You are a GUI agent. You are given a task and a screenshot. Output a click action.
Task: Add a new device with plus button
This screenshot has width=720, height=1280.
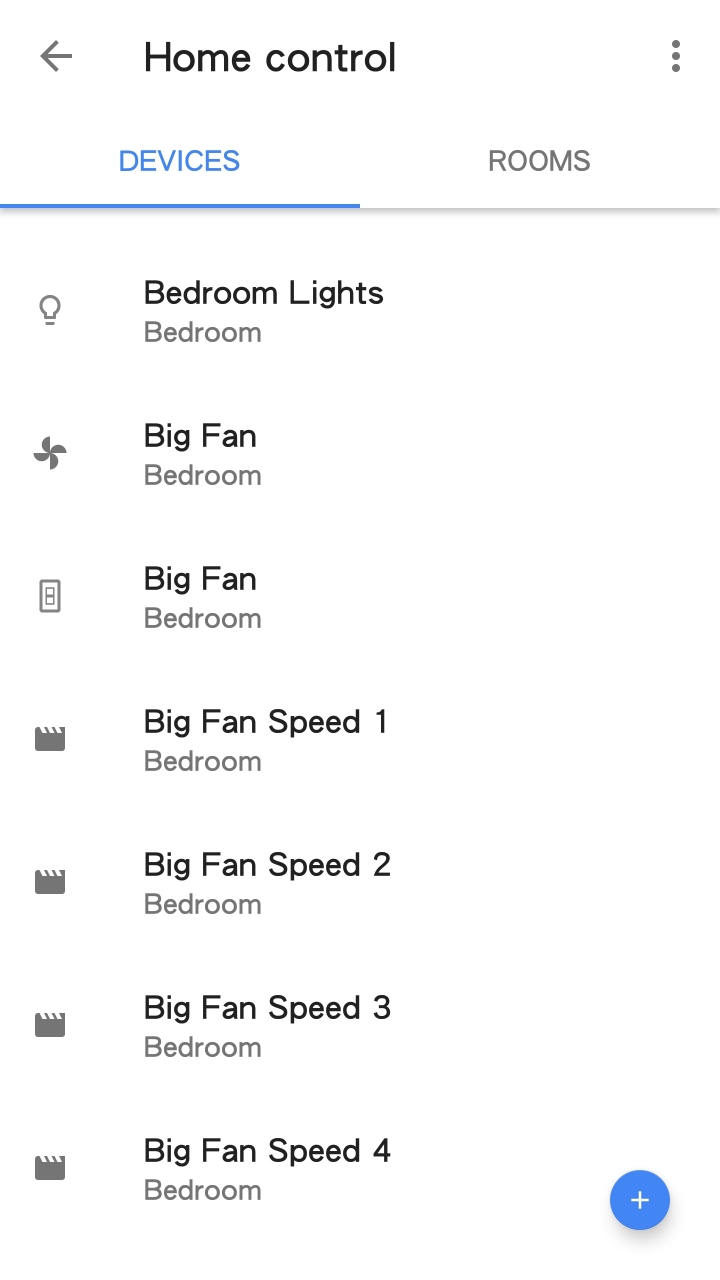[640, 1200]
